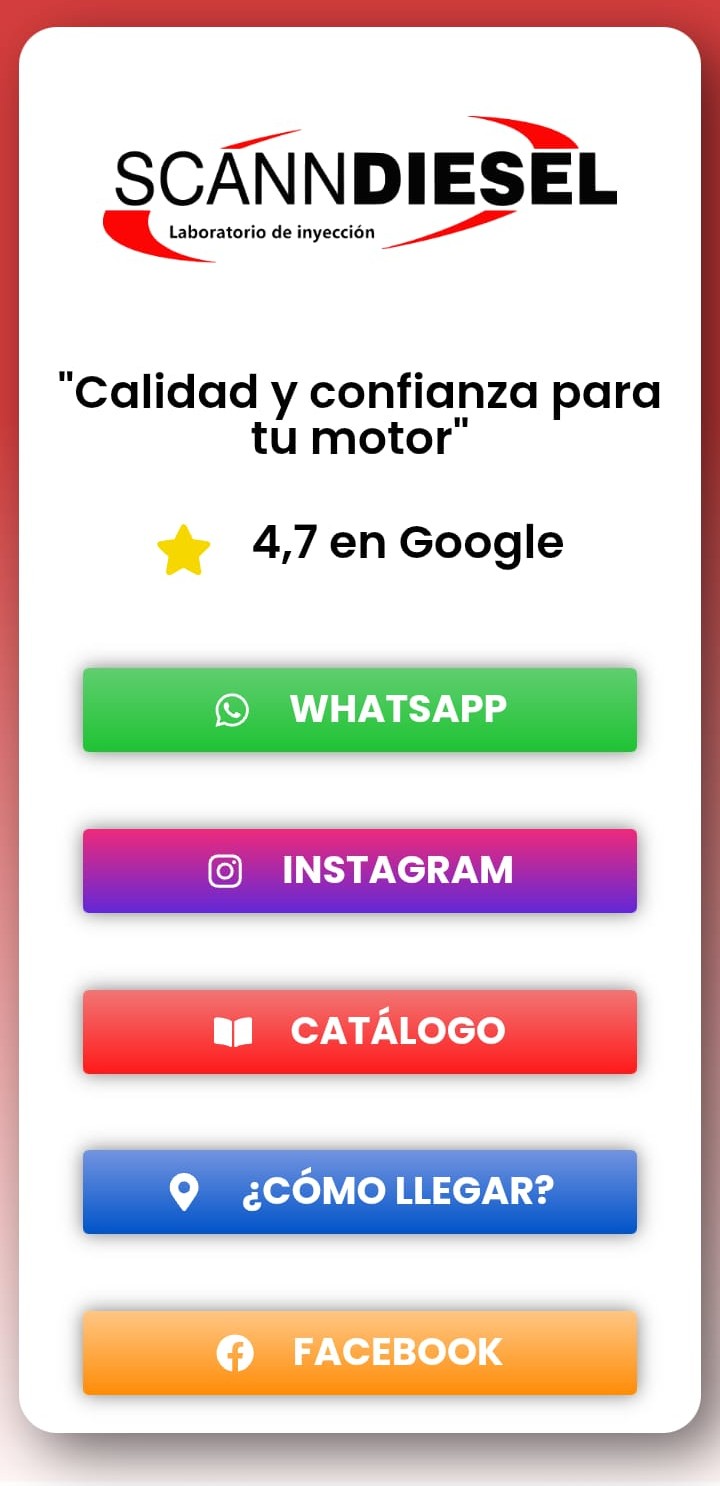The image size is (720, 1486).
Task: Go to the Facebook page button
Action: 360,1353
